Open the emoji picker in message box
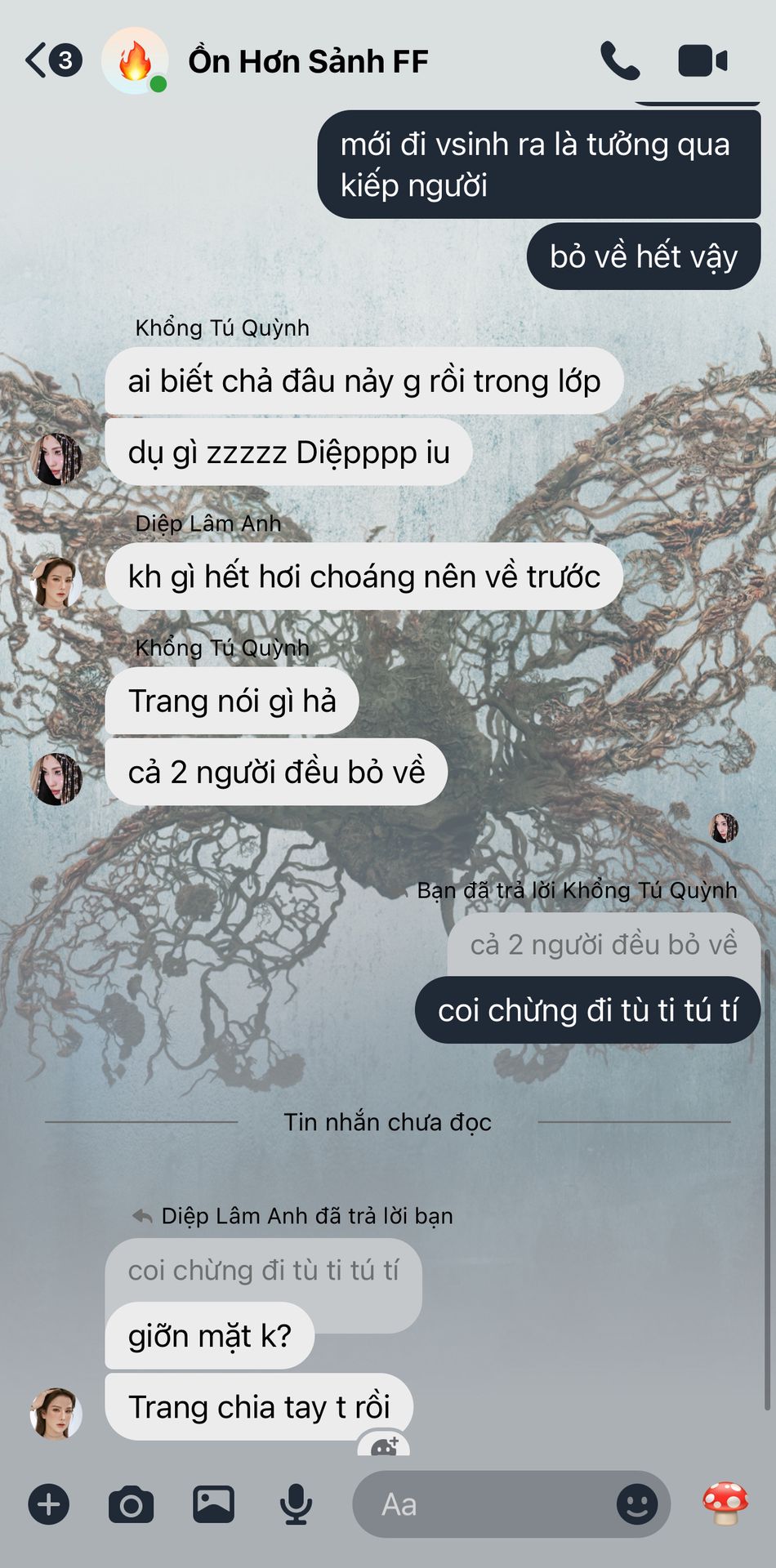This screenshot has width=776, height=1568. (637, 1504)
